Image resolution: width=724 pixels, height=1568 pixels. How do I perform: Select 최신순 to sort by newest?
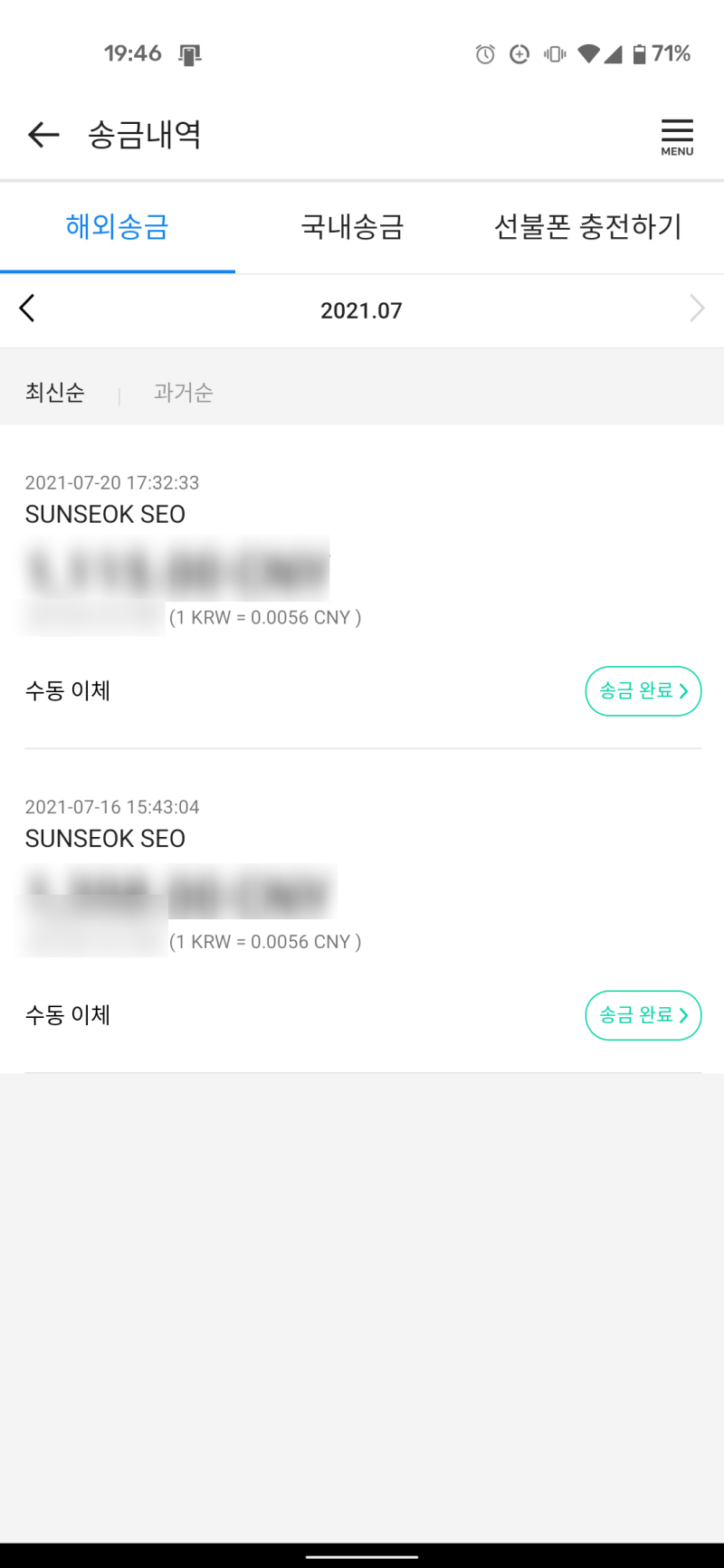click(x=54, y=393)
